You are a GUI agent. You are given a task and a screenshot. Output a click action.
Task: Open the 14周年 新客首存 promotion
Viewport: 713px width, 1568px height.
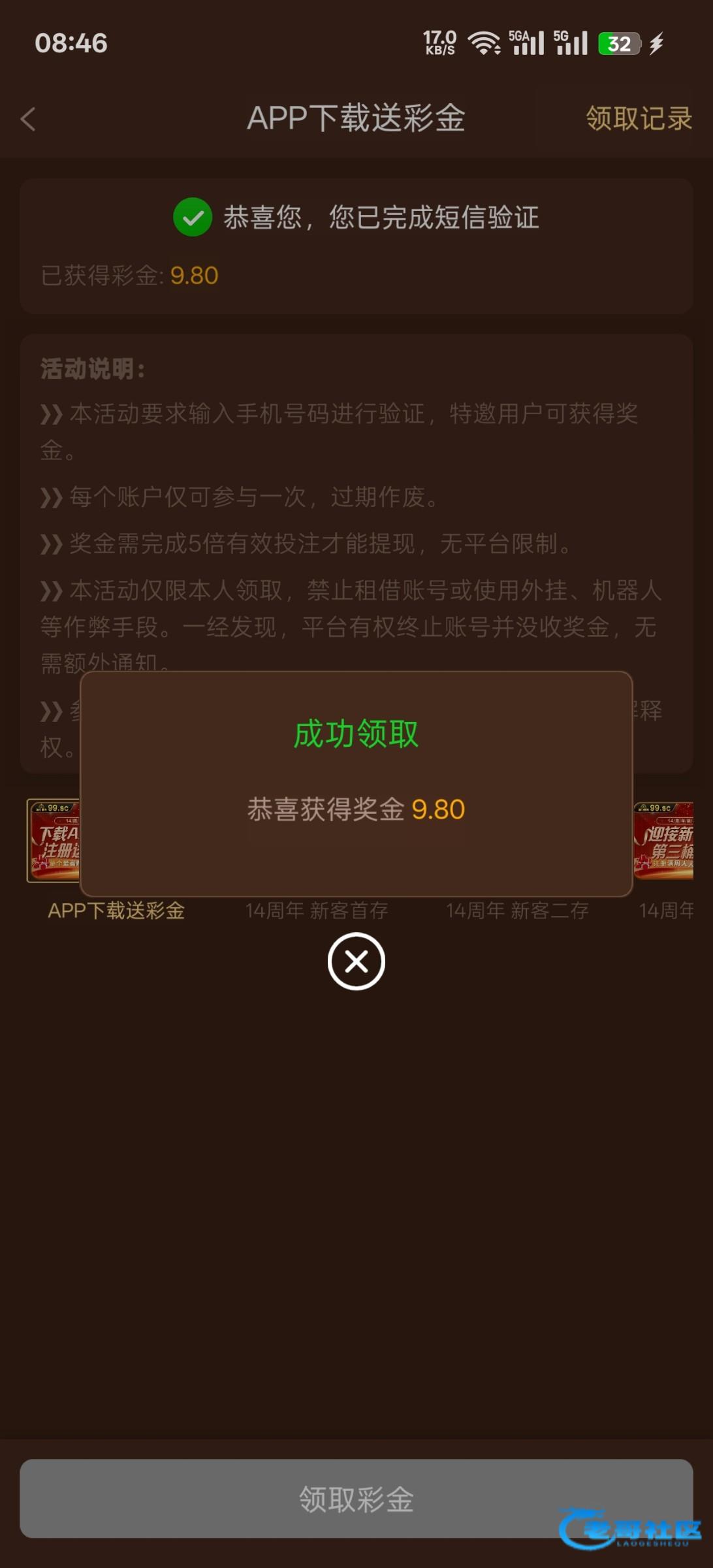click(x=317, y=910)
